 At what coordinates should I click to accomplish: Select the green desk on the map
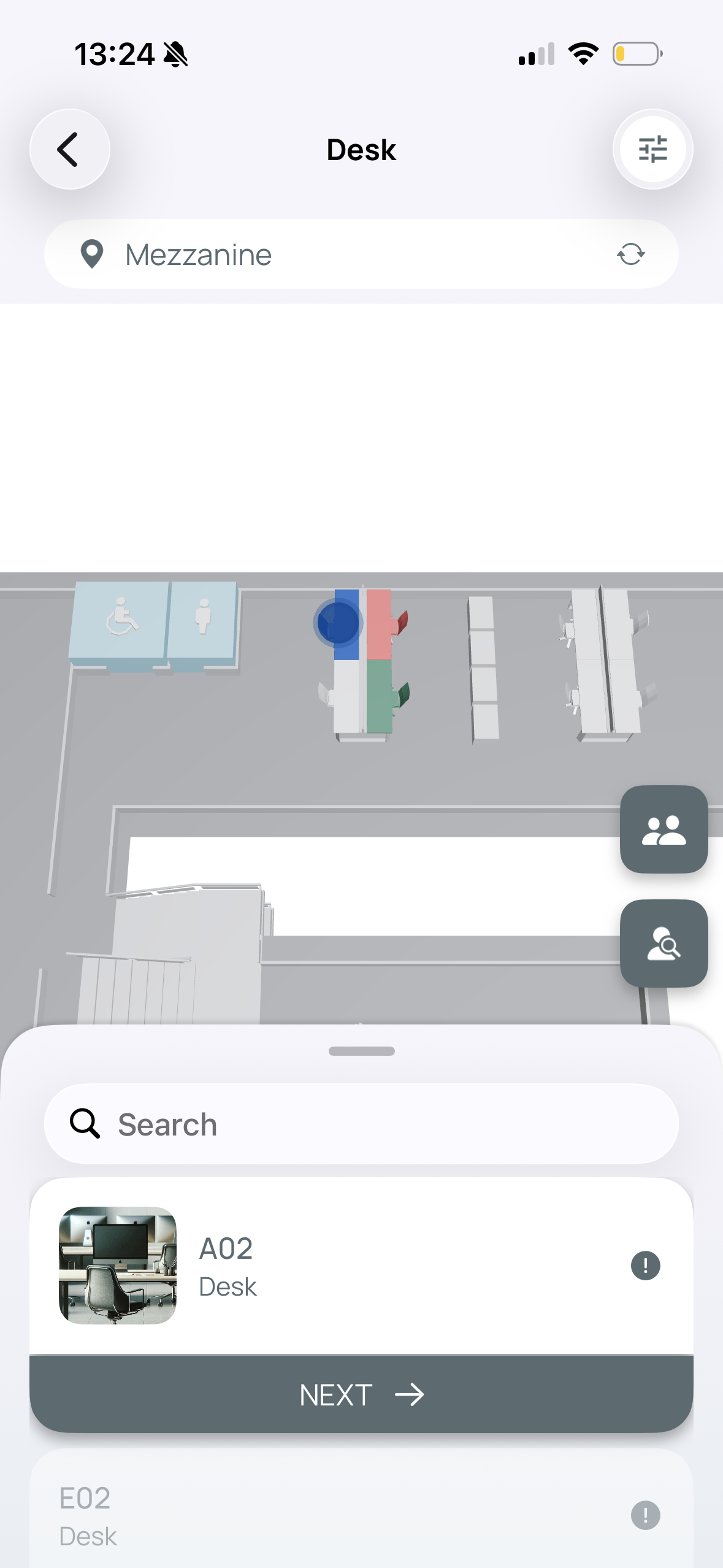(x=379, y=695)
